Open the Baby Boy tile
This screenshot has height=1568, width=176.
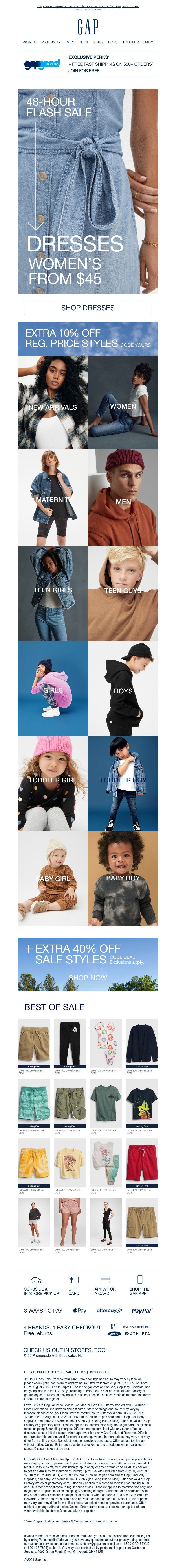point(123,878)
